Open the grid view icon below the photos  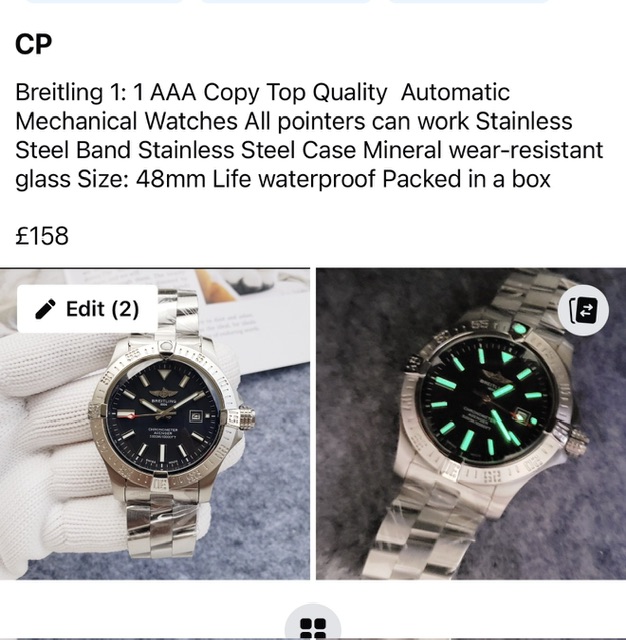tap(313, 627)
